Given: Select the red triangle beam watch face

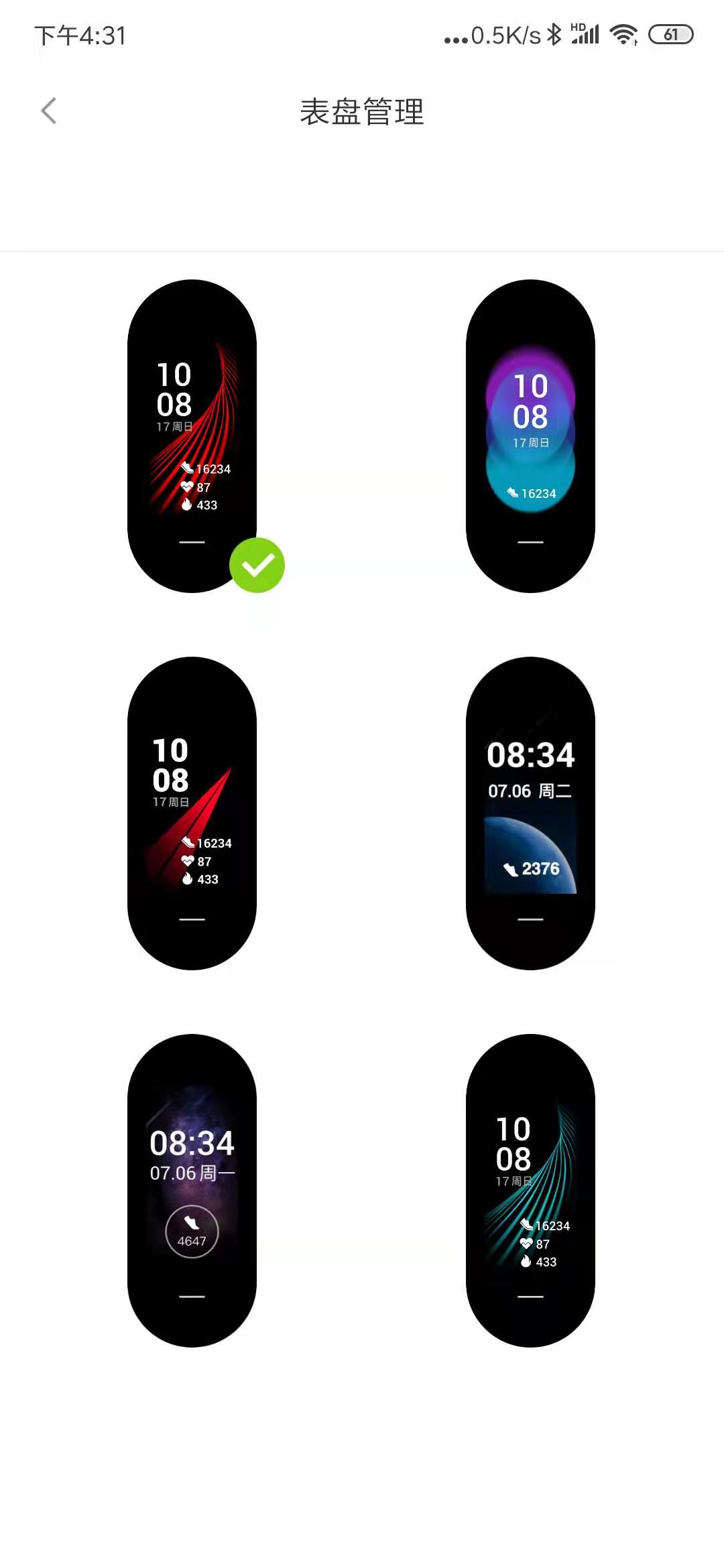Looking at the screenshot, I should click(192, 813).
